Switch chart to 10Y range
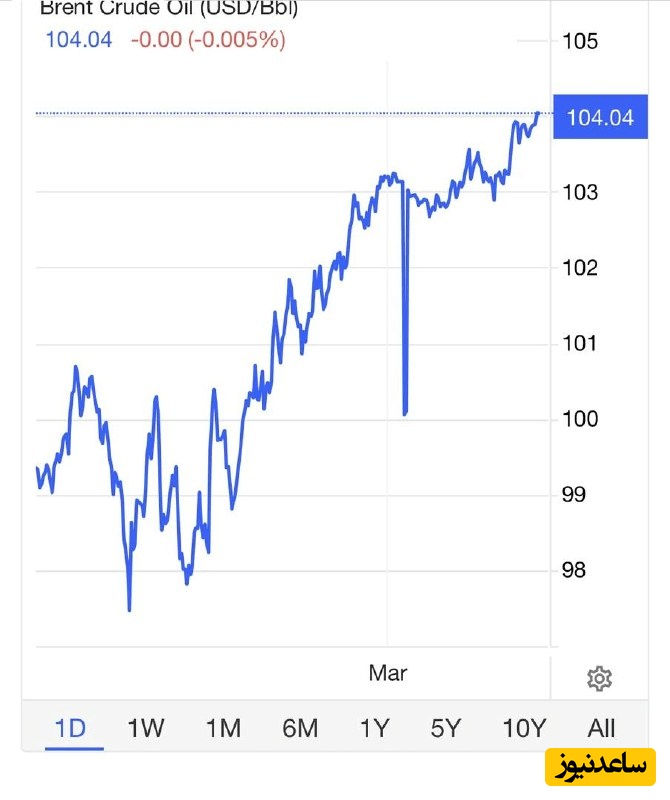Viewport: 670px width, 800px height. click(524, 728)
